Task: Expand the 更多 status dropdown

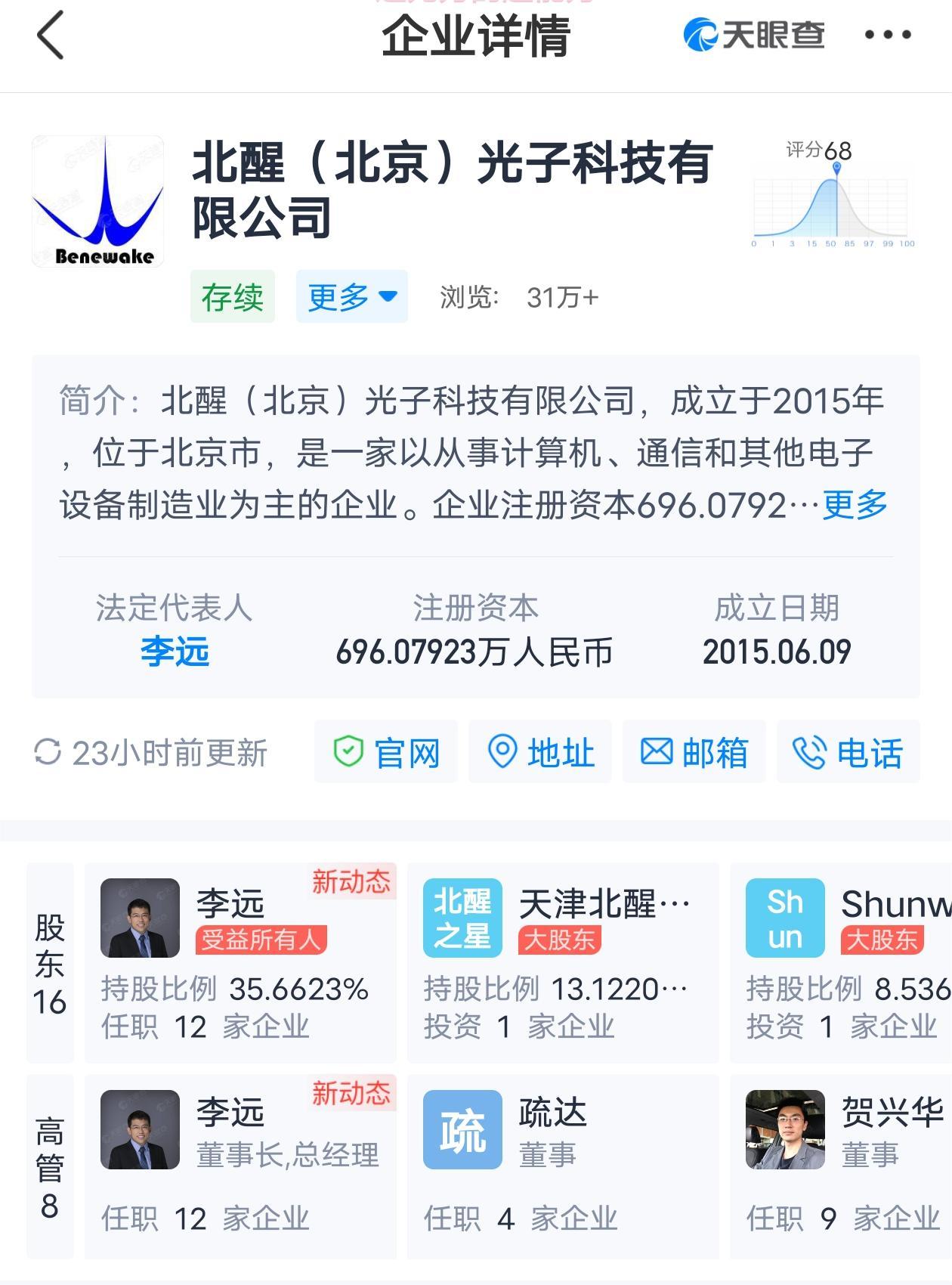Action: pos(351,297)
